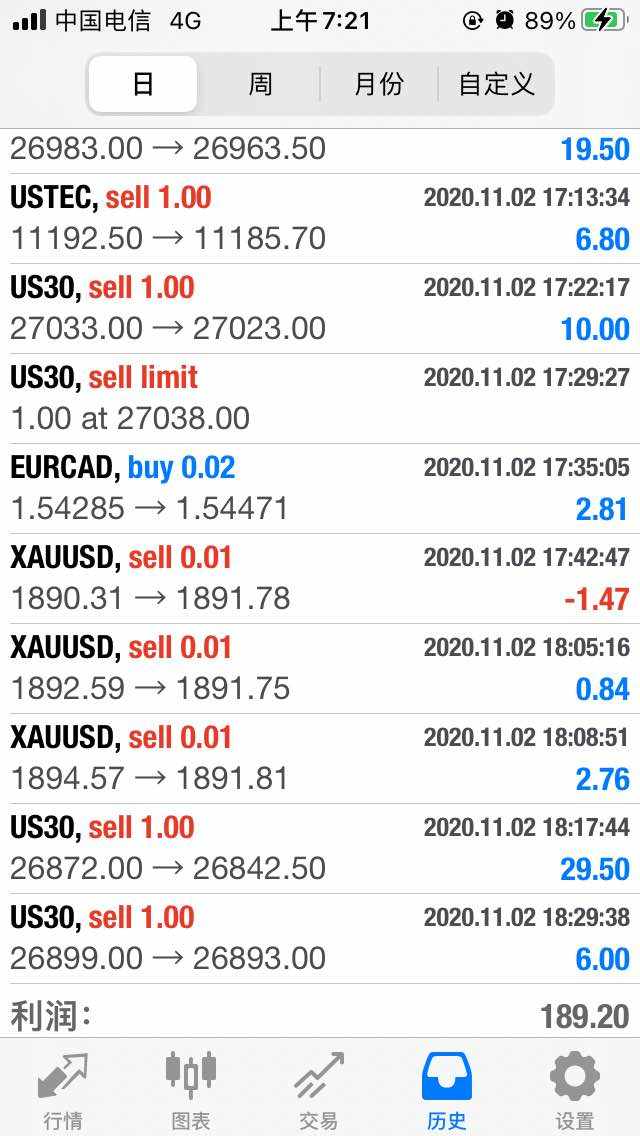This screenshot has width=640, height=1136.
Task: Expand the EURCAD buy 0.02 trade
Action: point(320,488)
